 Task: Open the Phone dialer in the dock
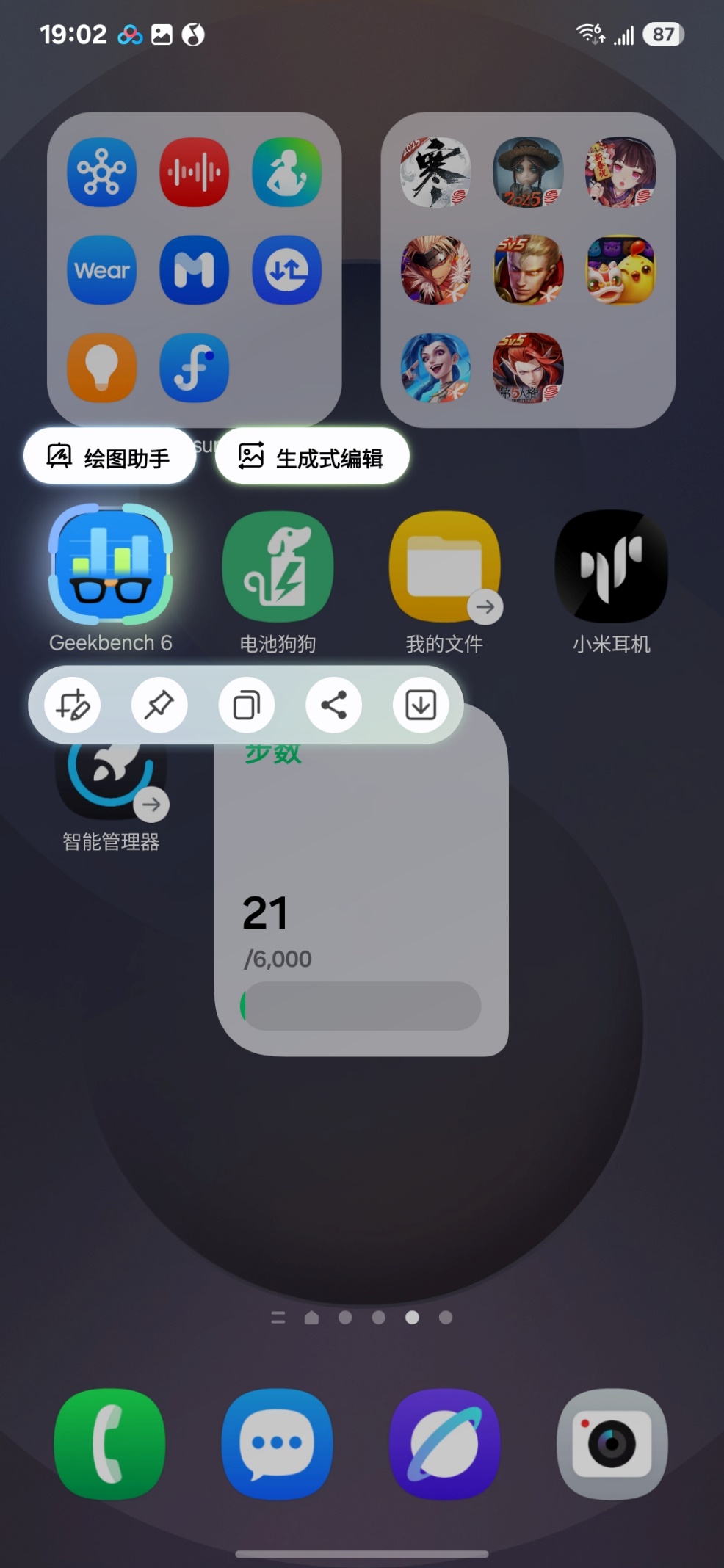(110, 1443)
